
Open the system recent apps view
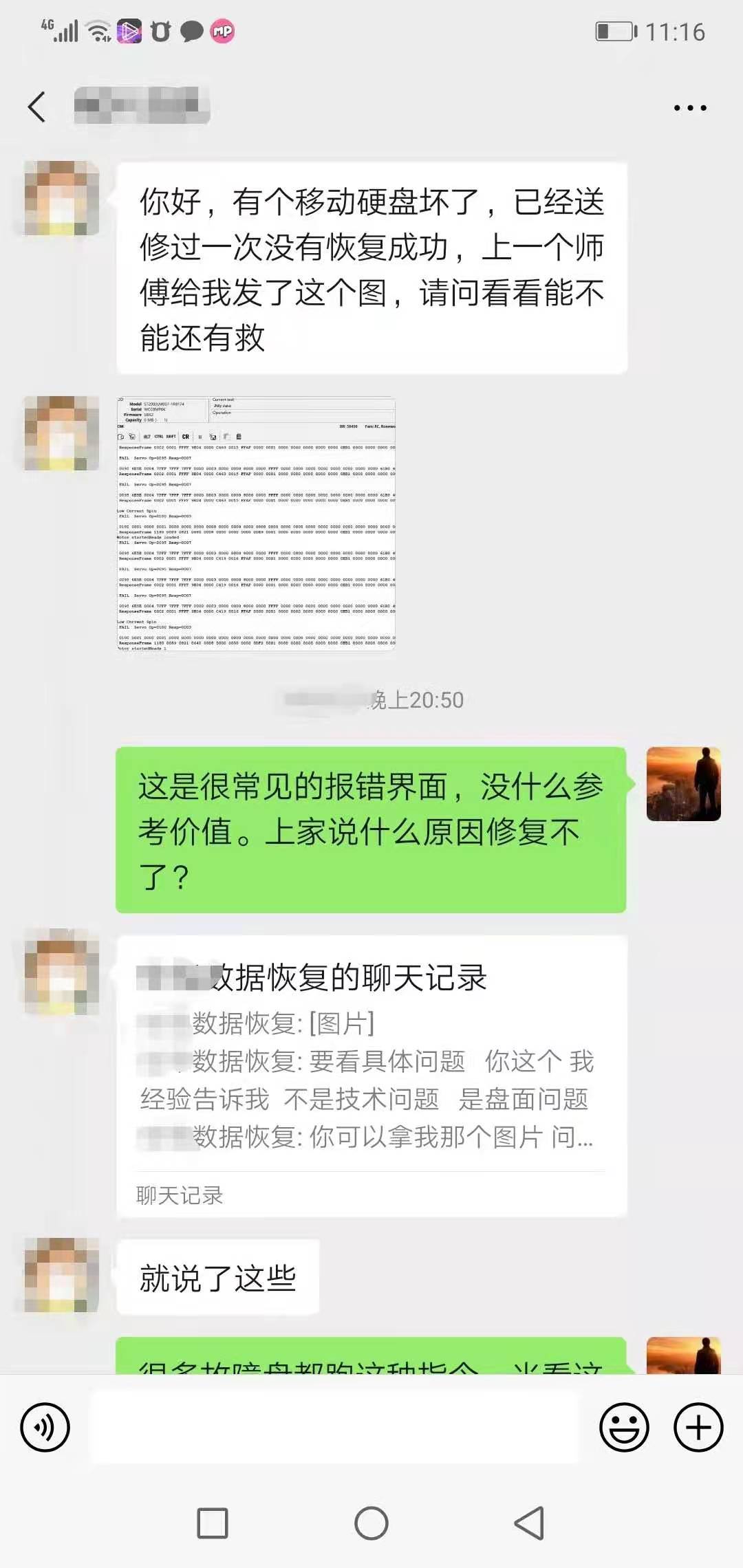pyautogui.click(x=213, y=1523)
